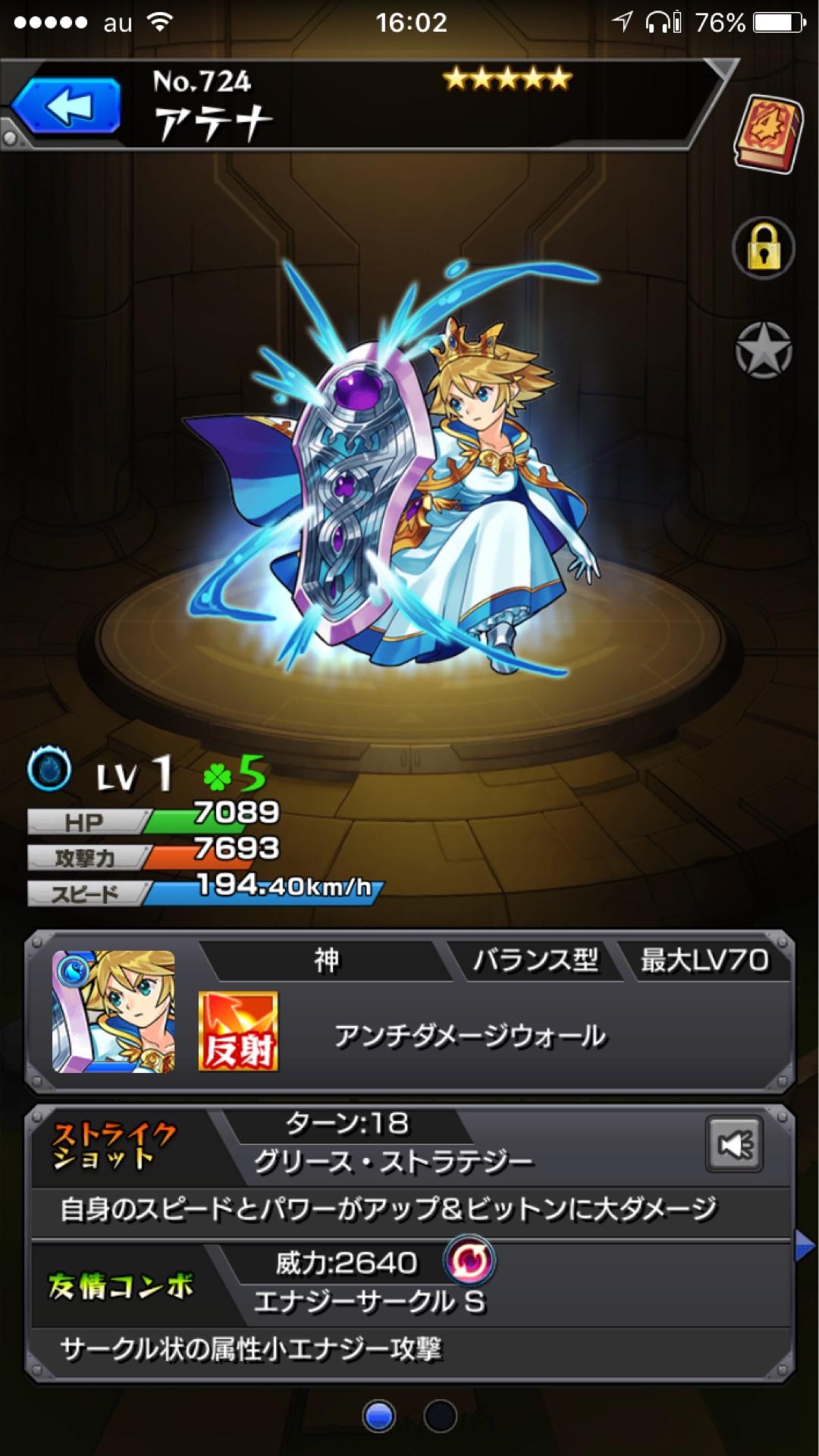Mark アテナ as favorite with the star

coord(763,351)
